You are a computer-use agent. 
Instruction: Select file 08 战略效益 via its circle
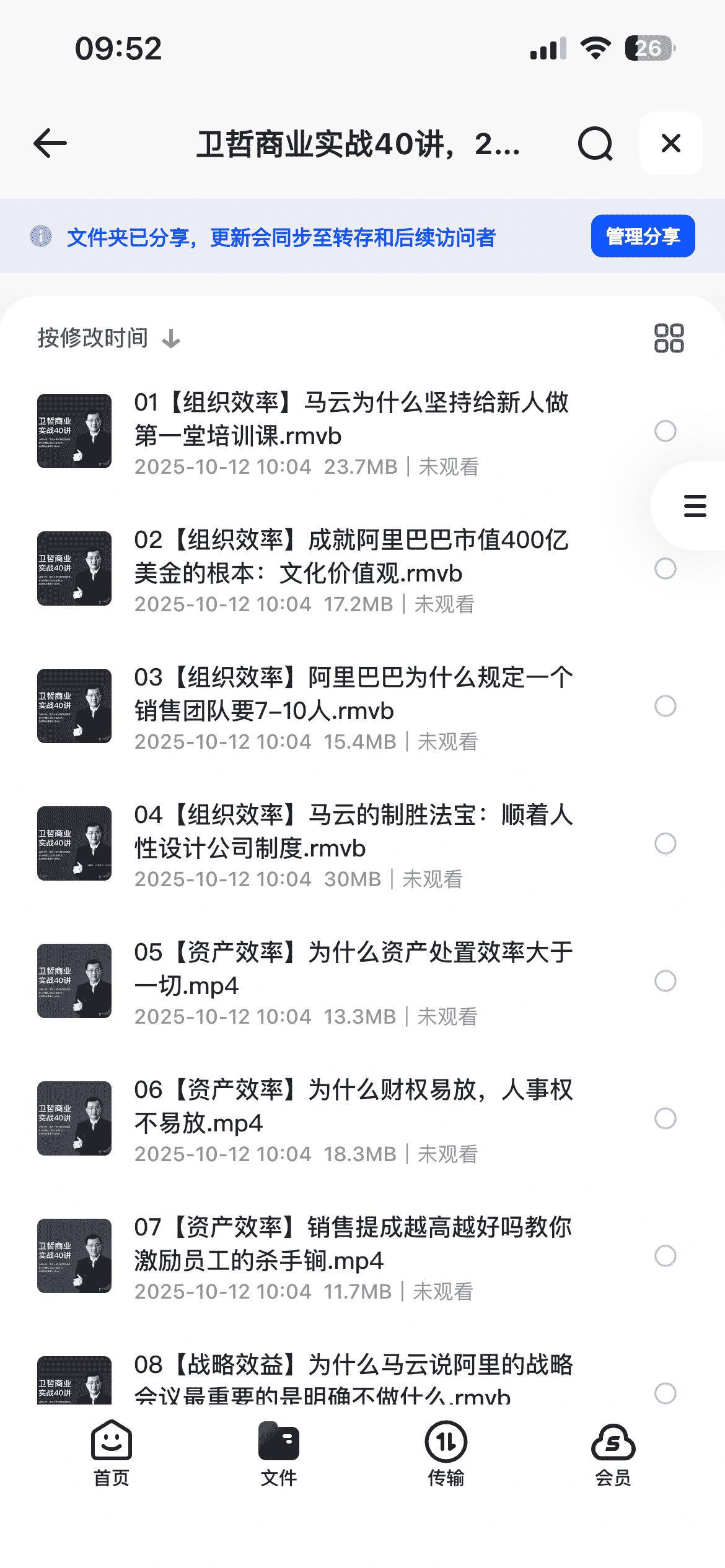point(665,1393)
